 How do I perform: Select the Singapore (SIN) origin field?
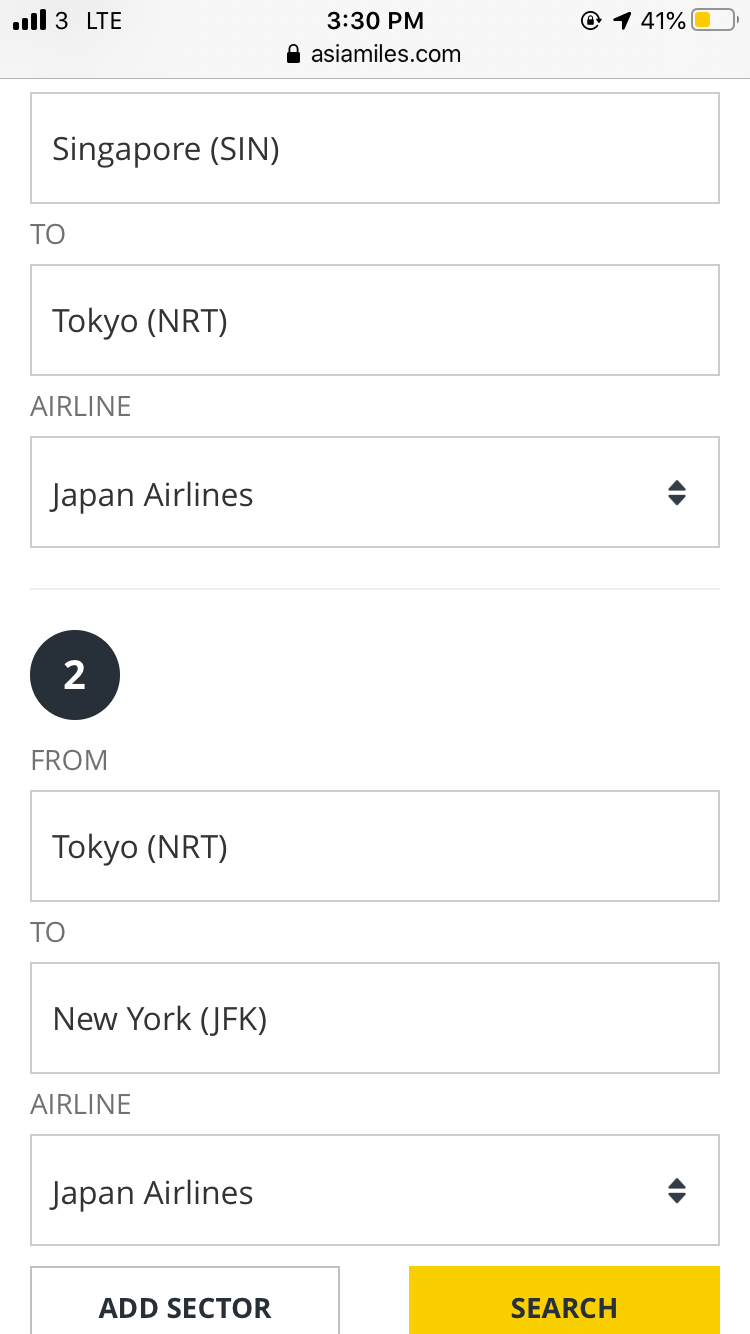click(375, 148)
